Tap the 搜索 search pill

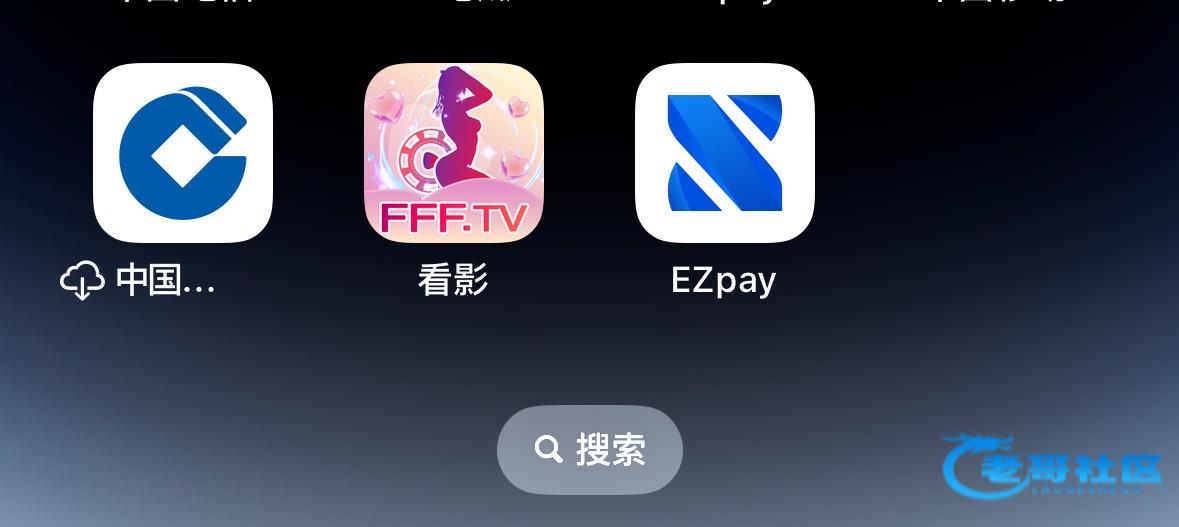click(x=590, y=450)
